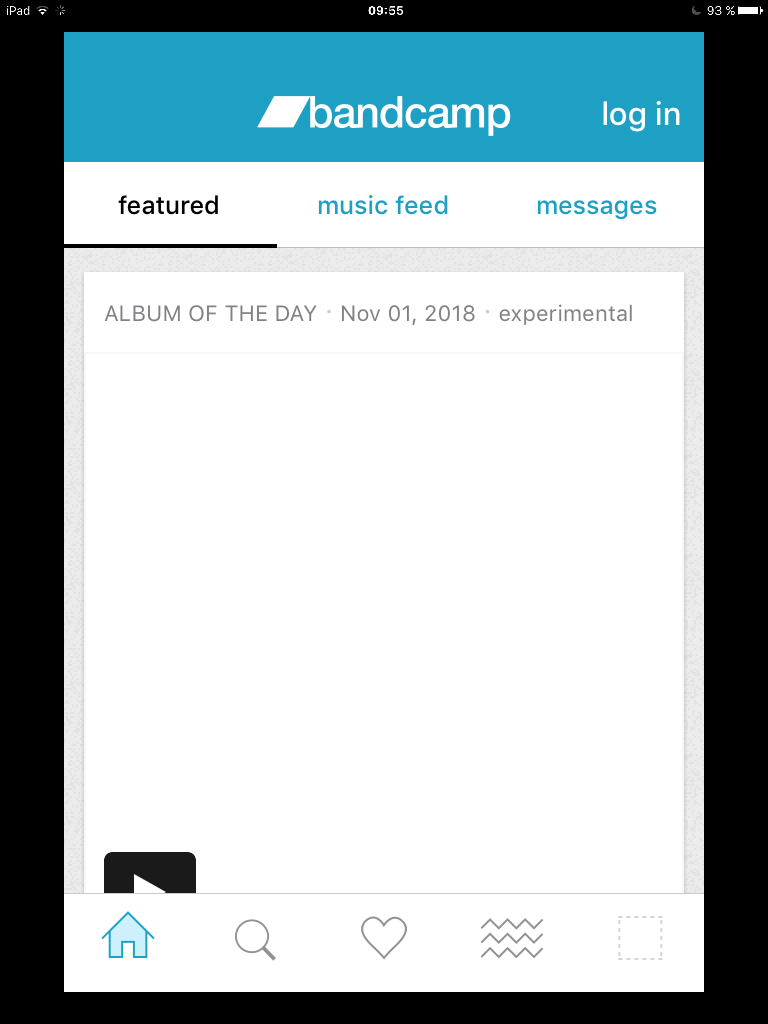The height and width of the screenshot is (1024, 768).
Task: Open the home tab in bottom bar
Action: tap(128, 938)
